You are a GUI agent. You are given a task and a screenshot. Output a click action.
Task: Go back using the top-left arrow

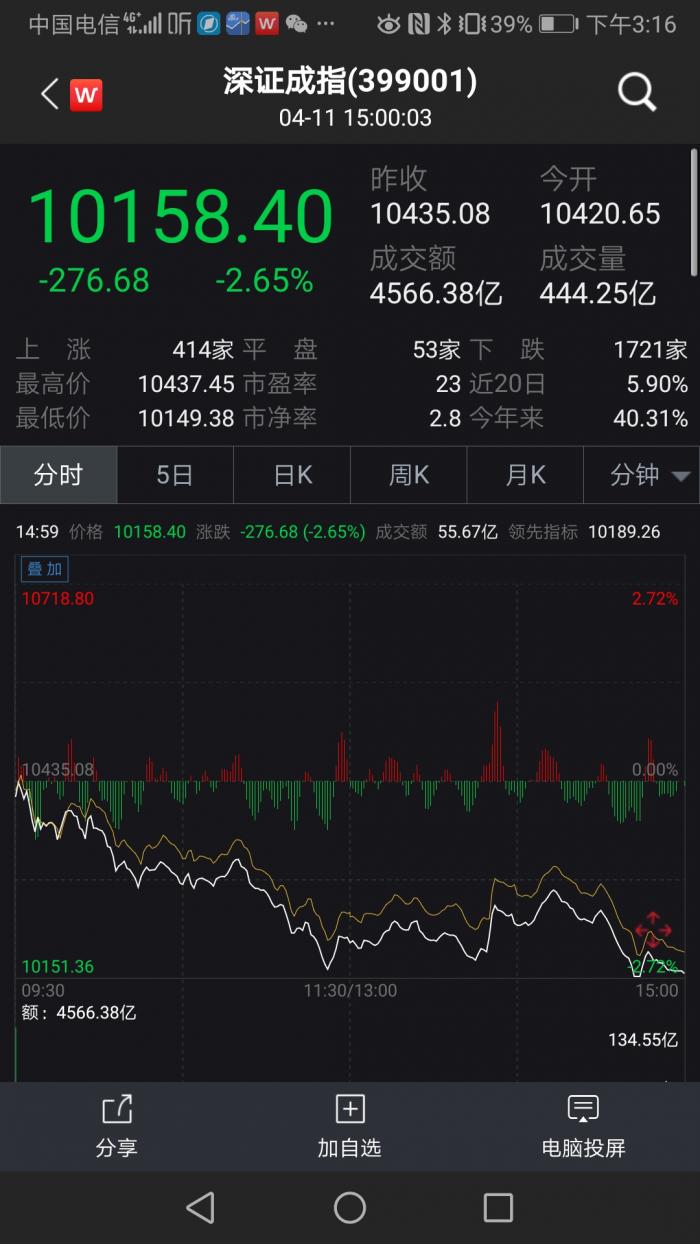click(x=50, y=95)
